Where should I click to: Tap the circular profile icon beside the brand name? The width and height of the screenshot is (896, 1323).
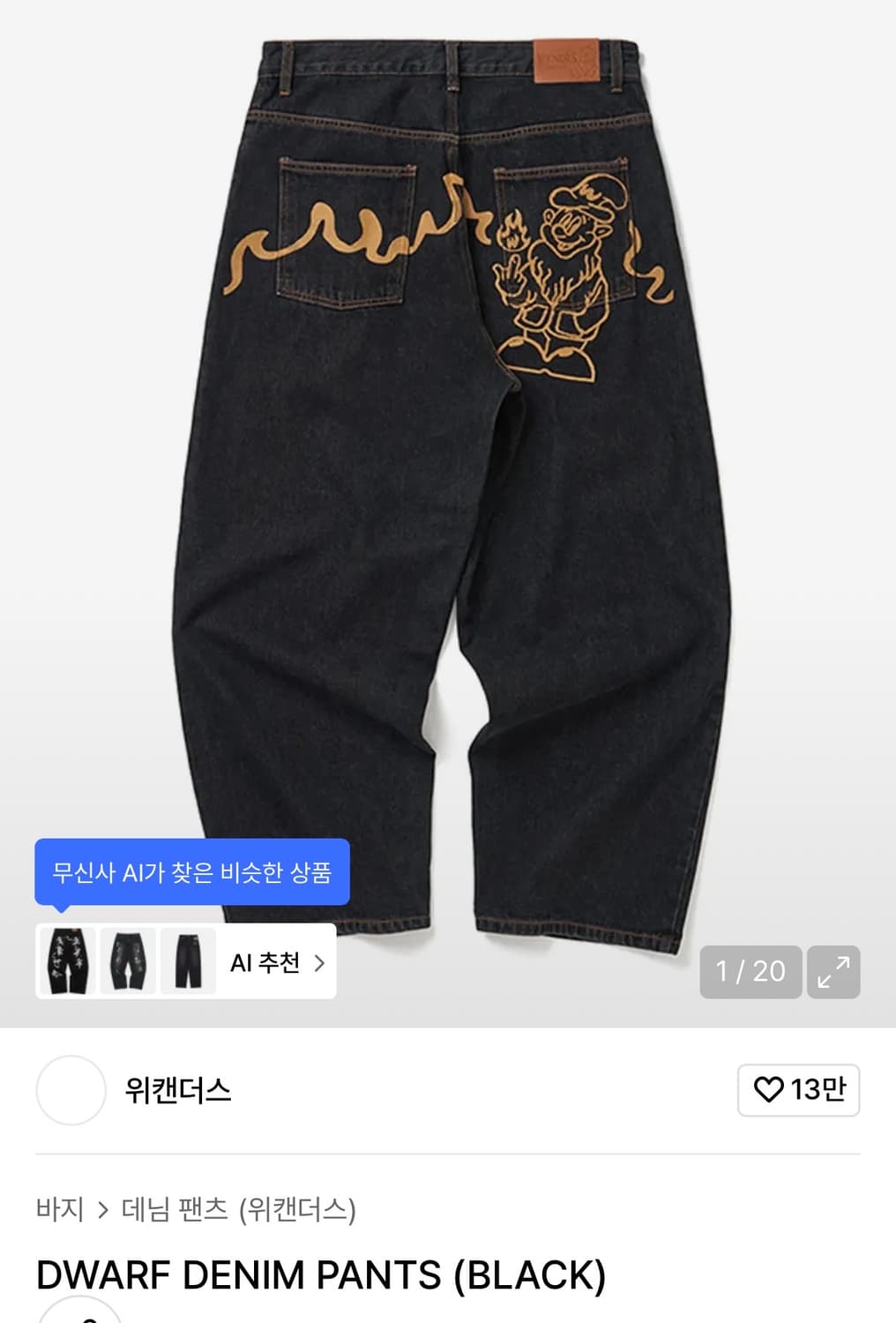click(71, 1091)
